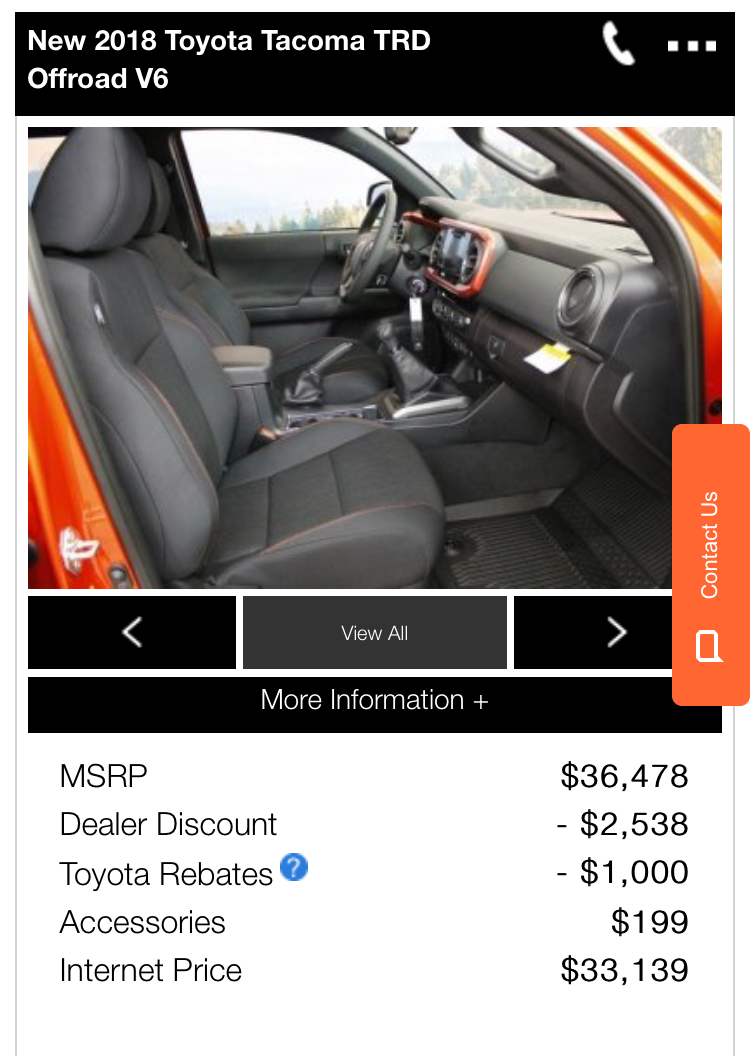
Task: Open Toyota Rebates help question mark
Action: click(294, 868)
